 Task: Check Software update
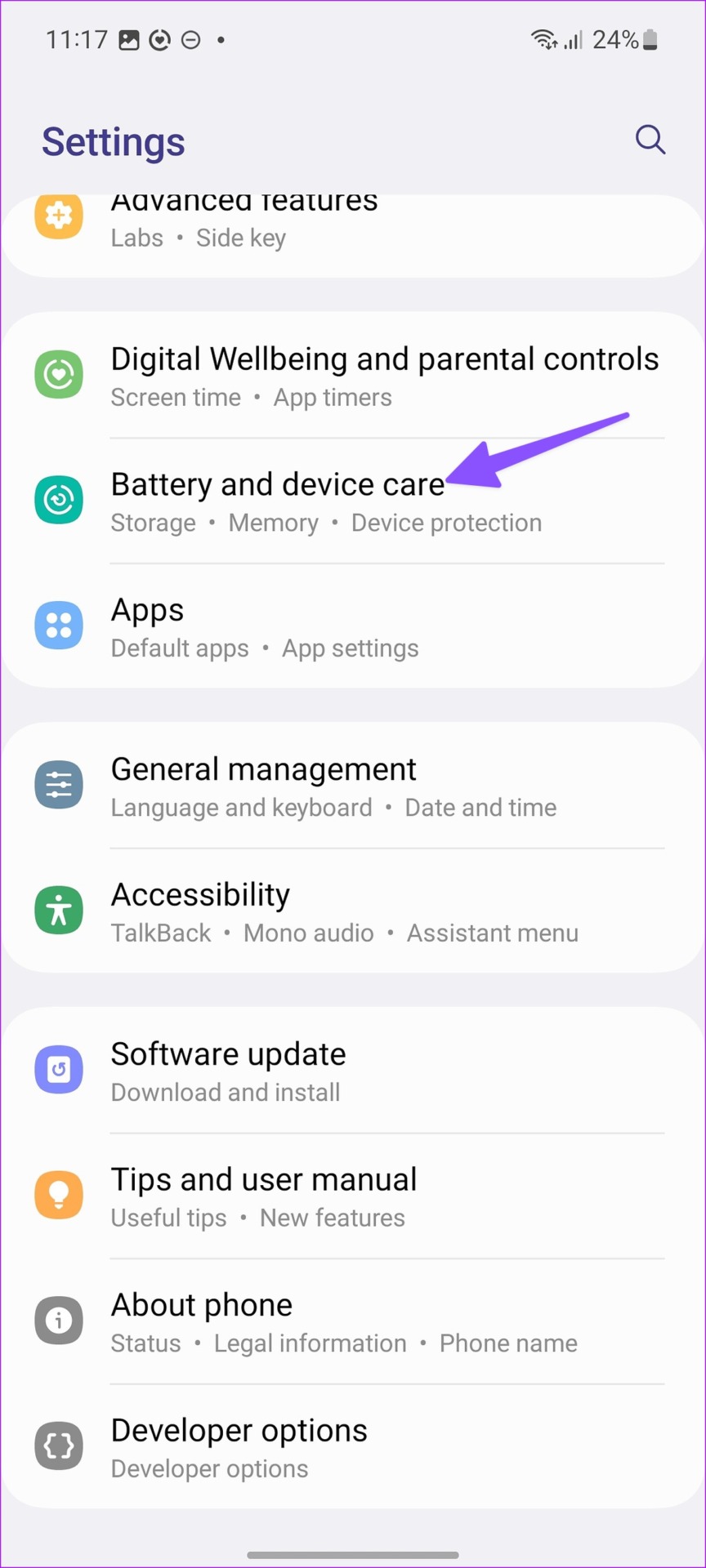(x=353, y=1071)
